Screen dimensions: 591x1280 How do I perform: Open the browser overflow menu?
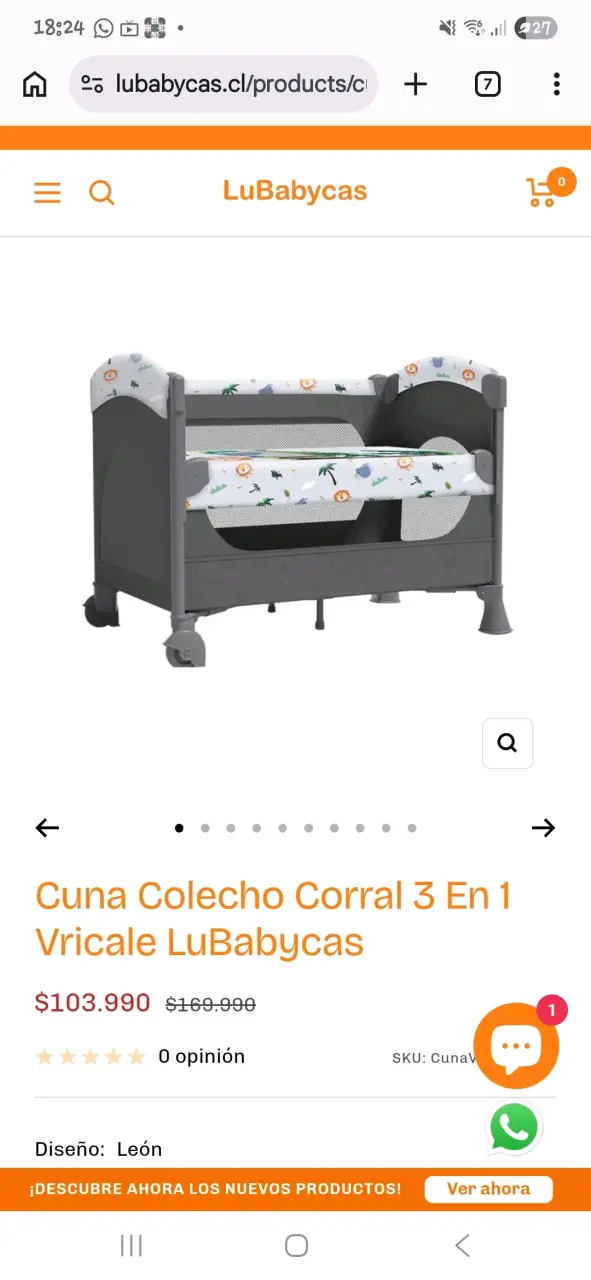pyautogui.click(x=556, y=84)
